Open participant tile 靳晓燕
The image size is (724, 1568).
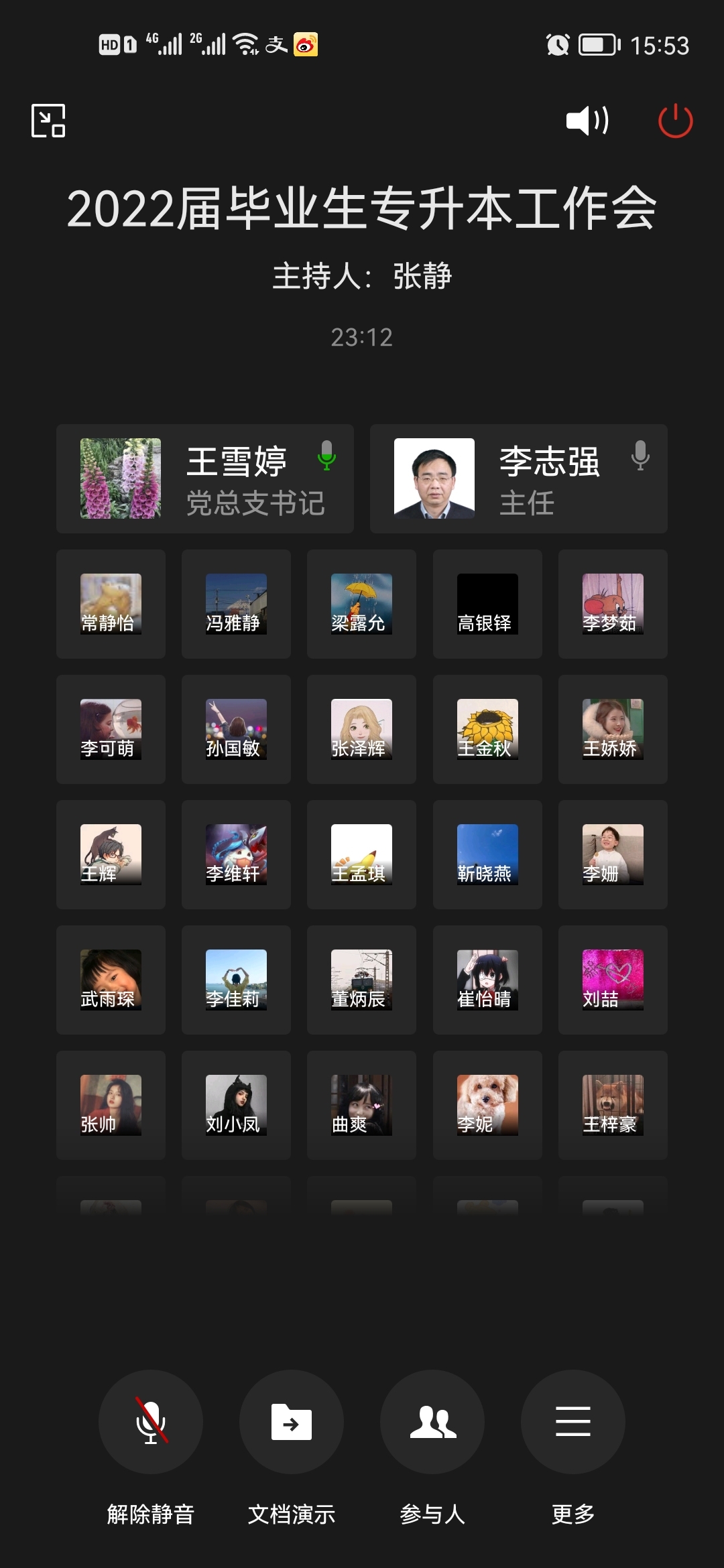tap(487, 854)
